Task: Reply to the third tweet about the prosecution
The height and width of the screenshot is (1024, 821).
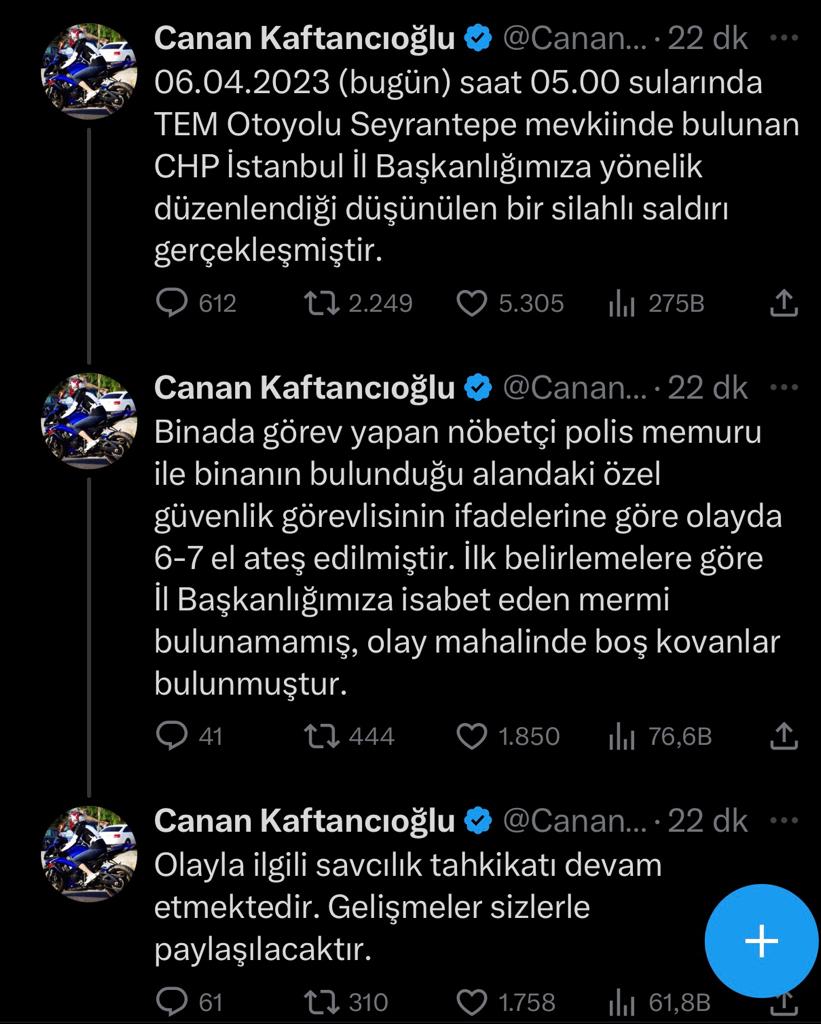Action: [172, 998]
